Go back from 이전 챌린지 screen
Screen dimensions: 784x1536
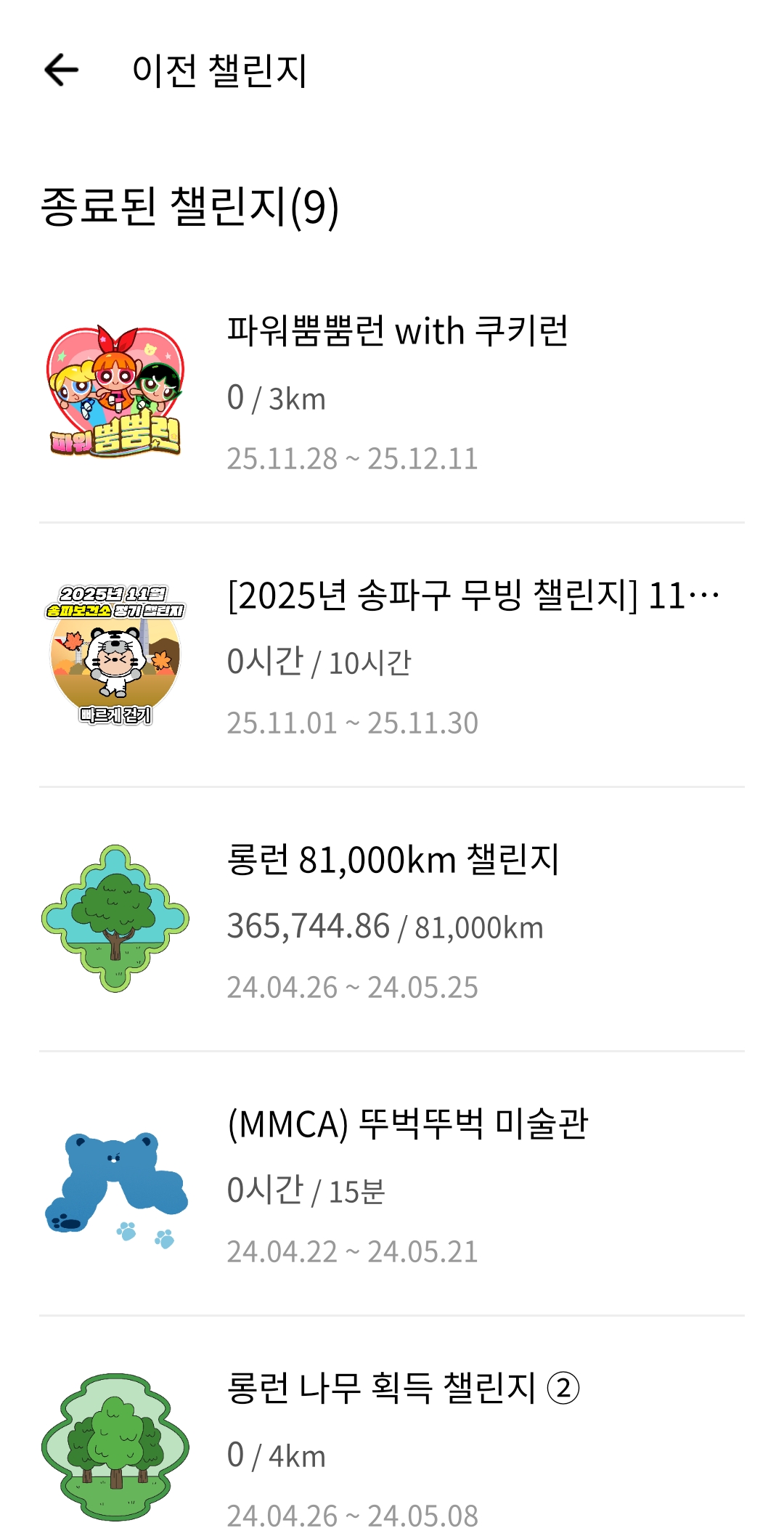[62, 70]
